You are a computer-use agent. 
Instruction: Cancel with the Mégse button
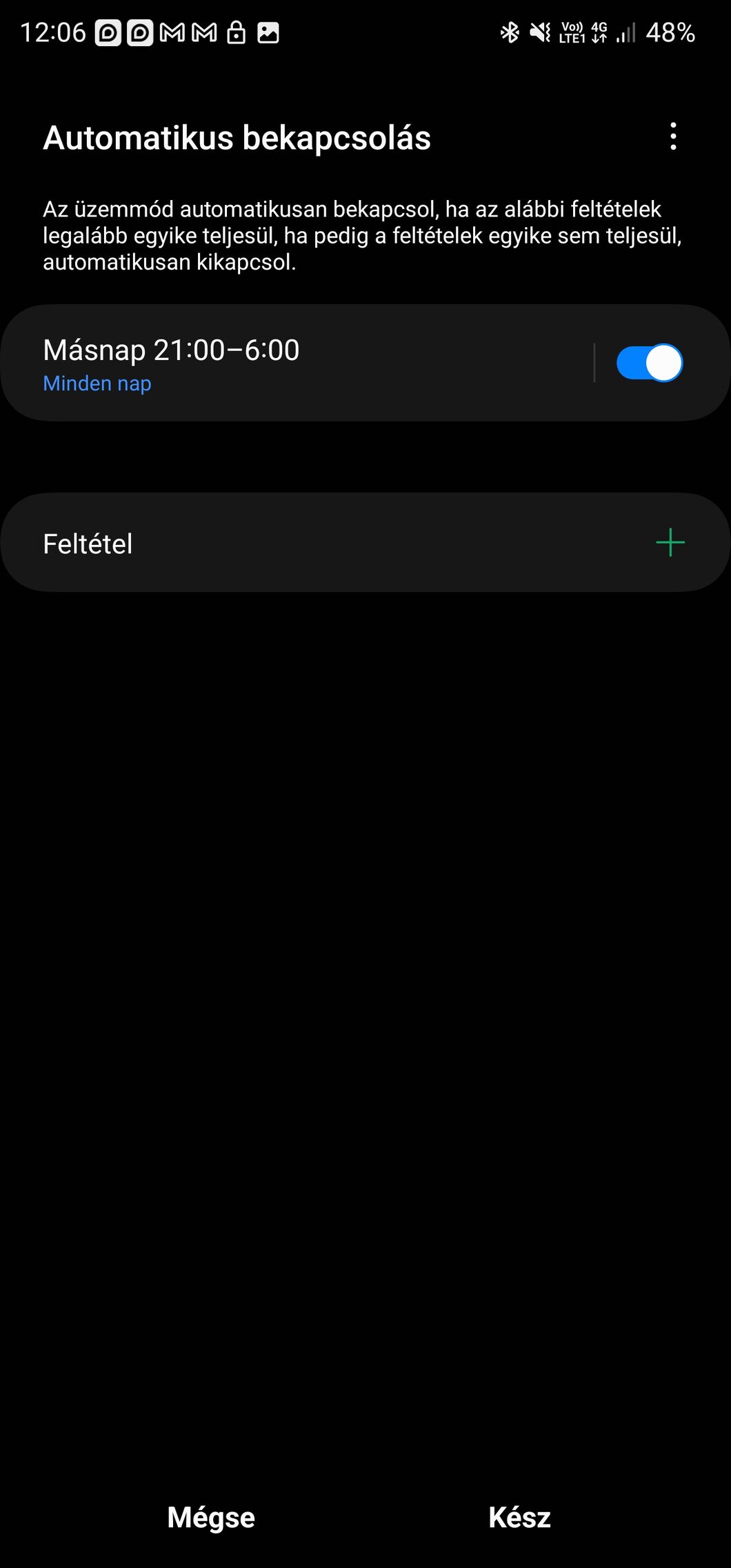click(211, 1517)
